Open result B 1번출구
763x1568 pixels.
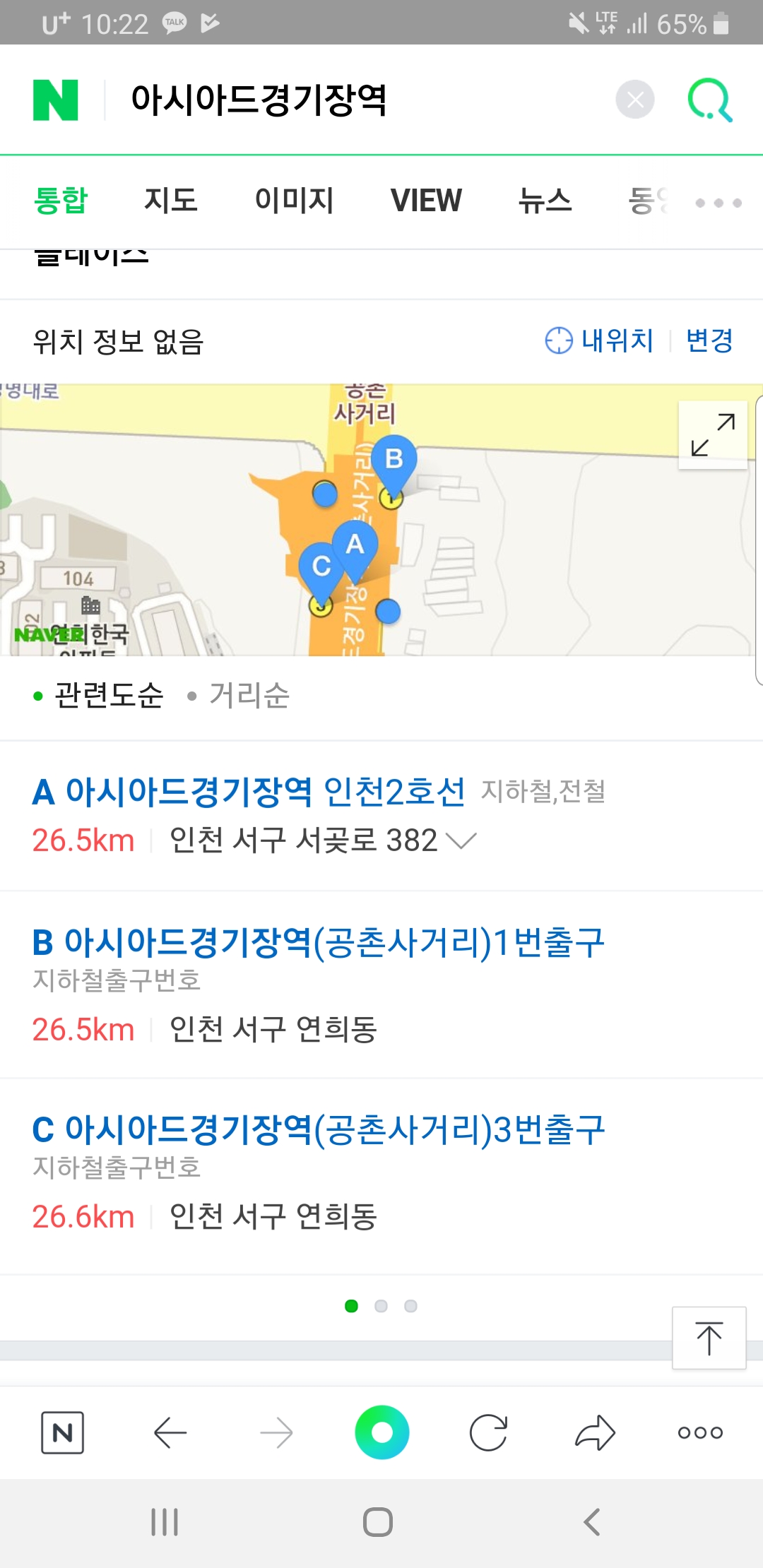click(x=319, y=942)
